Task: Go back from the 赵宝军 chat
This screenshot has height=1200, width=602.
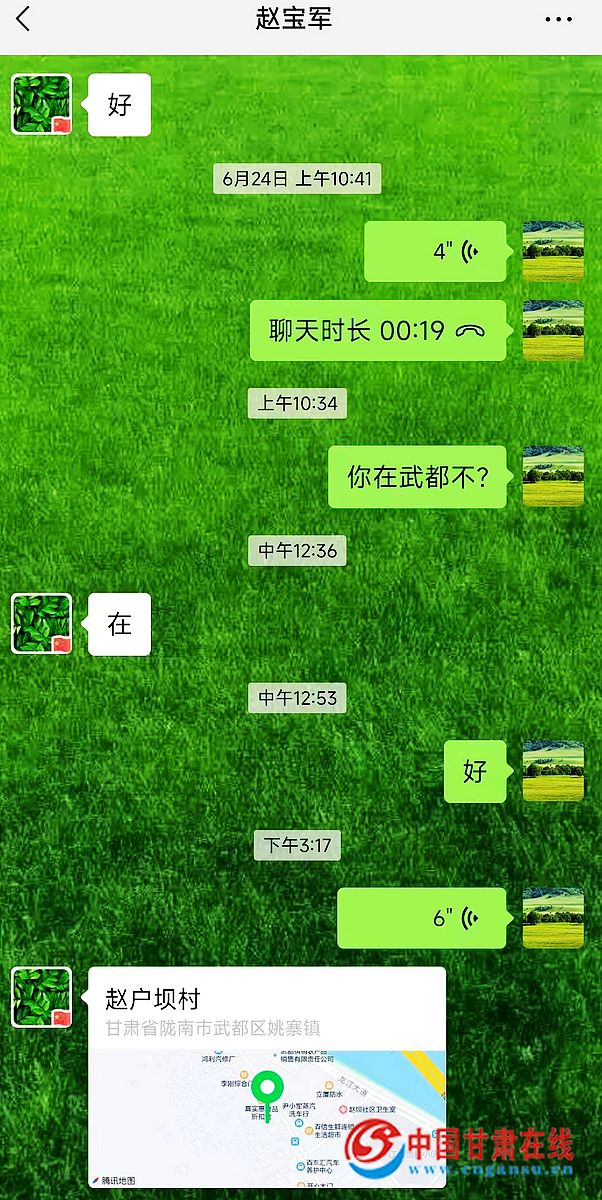Action: (23, 19)
